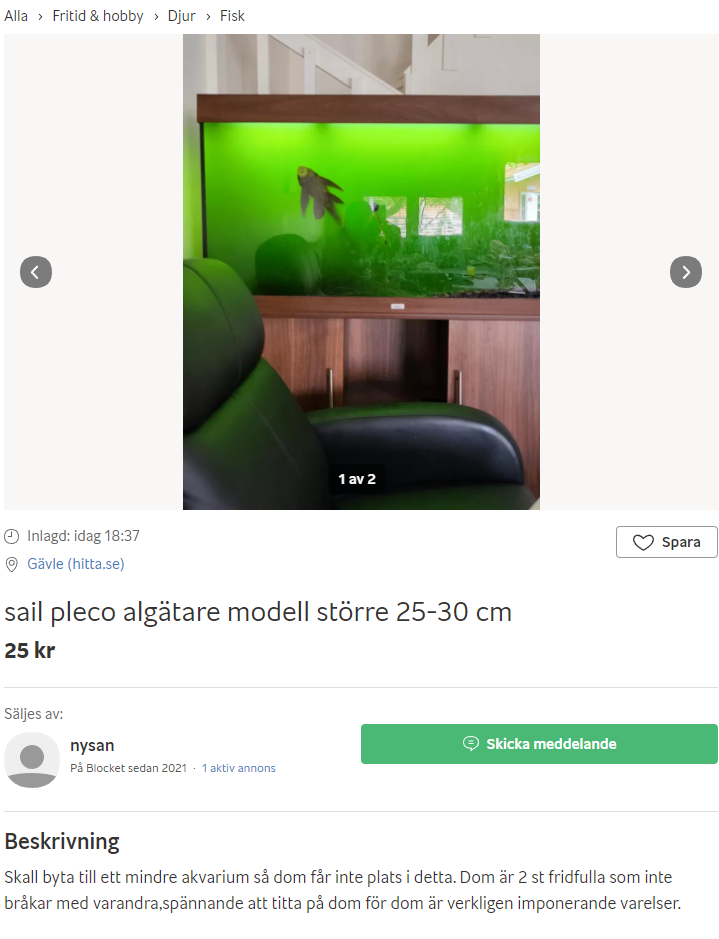Screen dimensions: 719x939
Task: Open the 'Djur' breadcrumb category
Action: click(181, 16)
